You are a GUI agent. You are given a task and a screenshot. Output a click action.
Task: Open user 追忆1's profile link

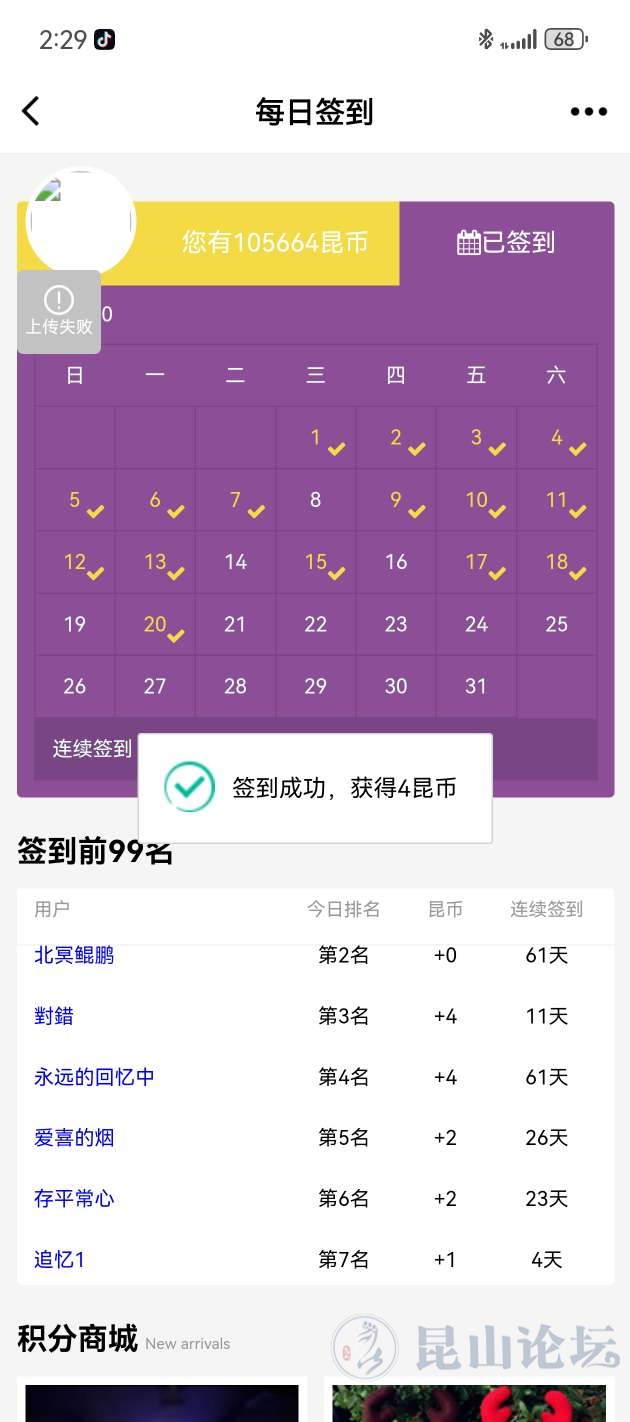click(59, 1259)
